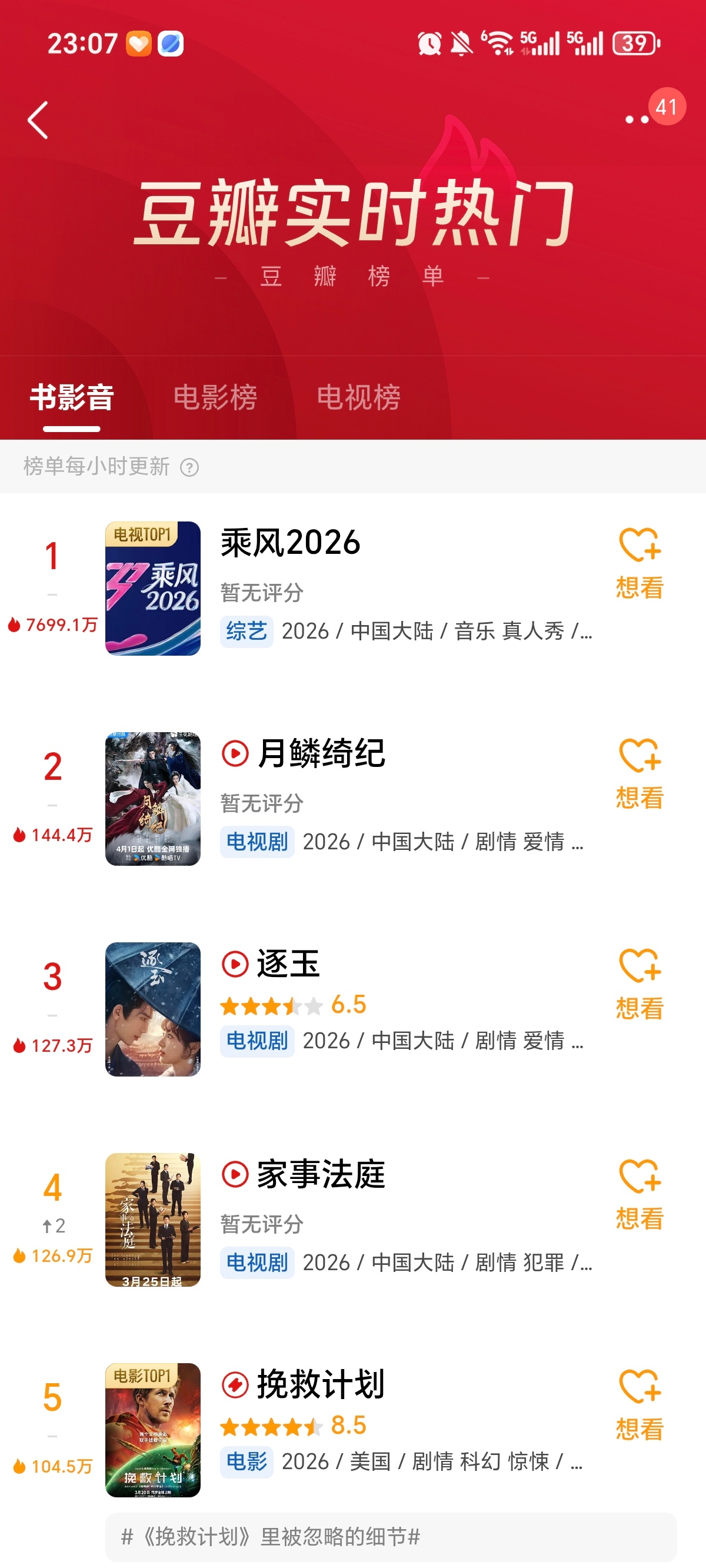Screen dimensions: 706x1568
Task: Tap the back arrow at top left
Action: (38, 119)
